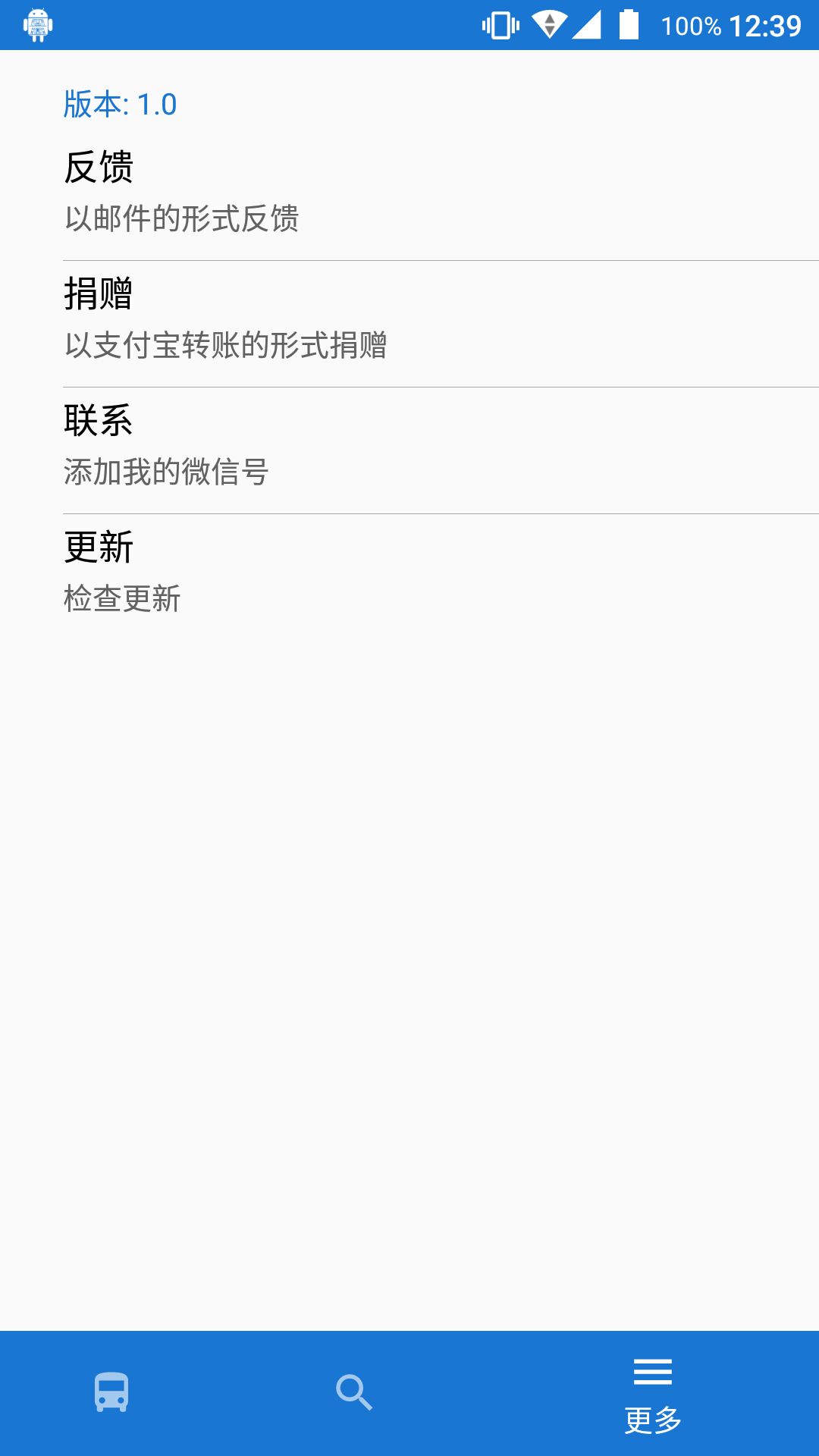Select the 更多 tab
Viewport: 819px width, 1456px height.
653,1393
